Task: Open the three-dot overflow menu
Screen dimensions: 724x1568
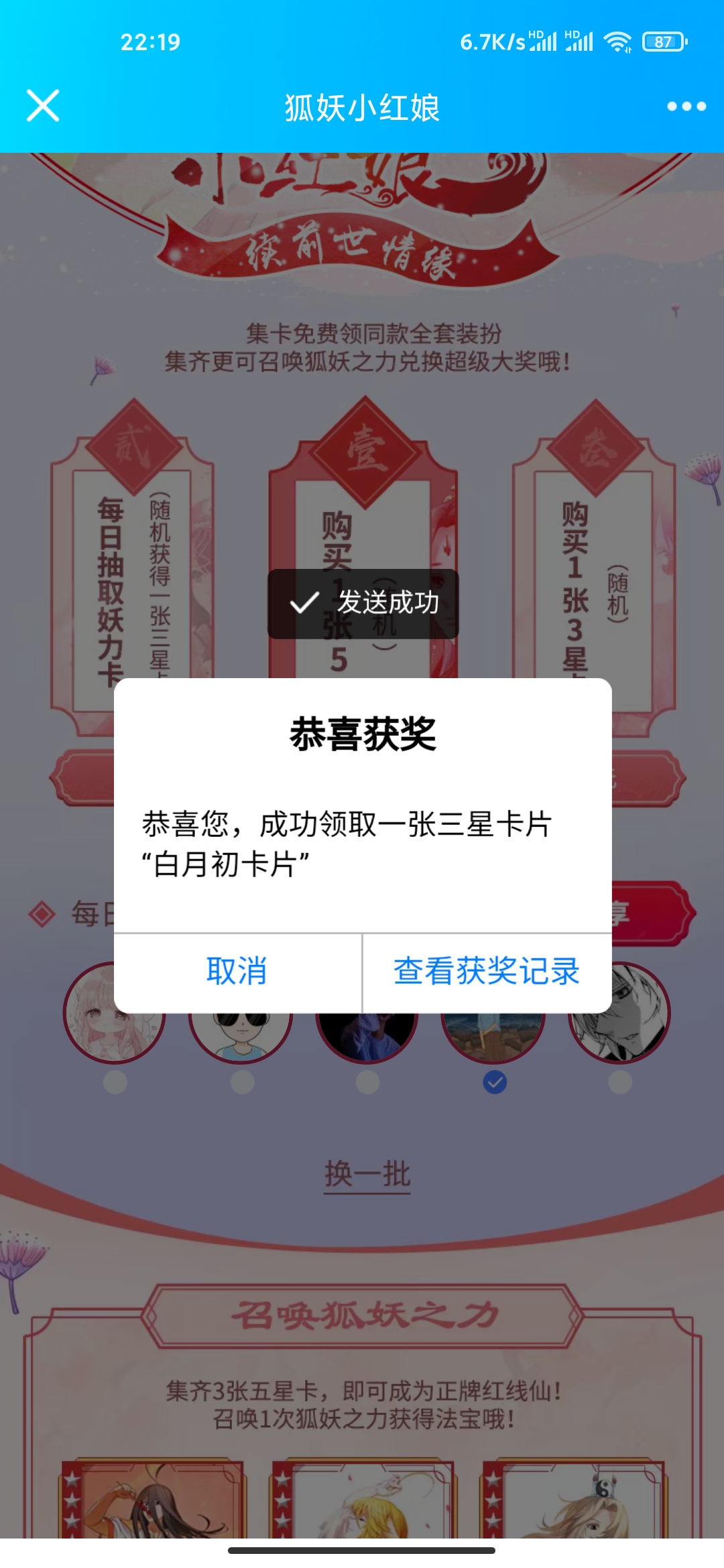Action: [x=686, y=106]
